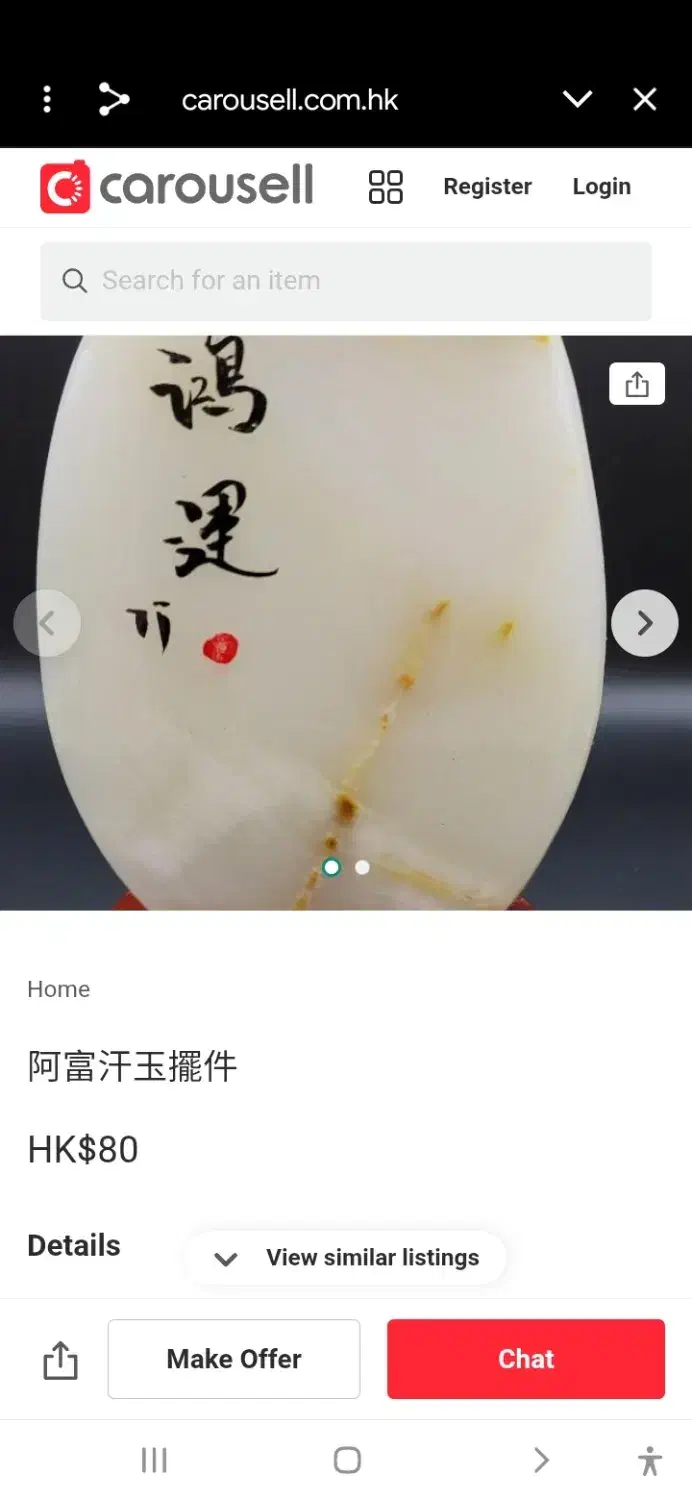This screenshot has height=1500, width=692.
Task: Open the Home breadcrumb link
Action: pos(59,989)
